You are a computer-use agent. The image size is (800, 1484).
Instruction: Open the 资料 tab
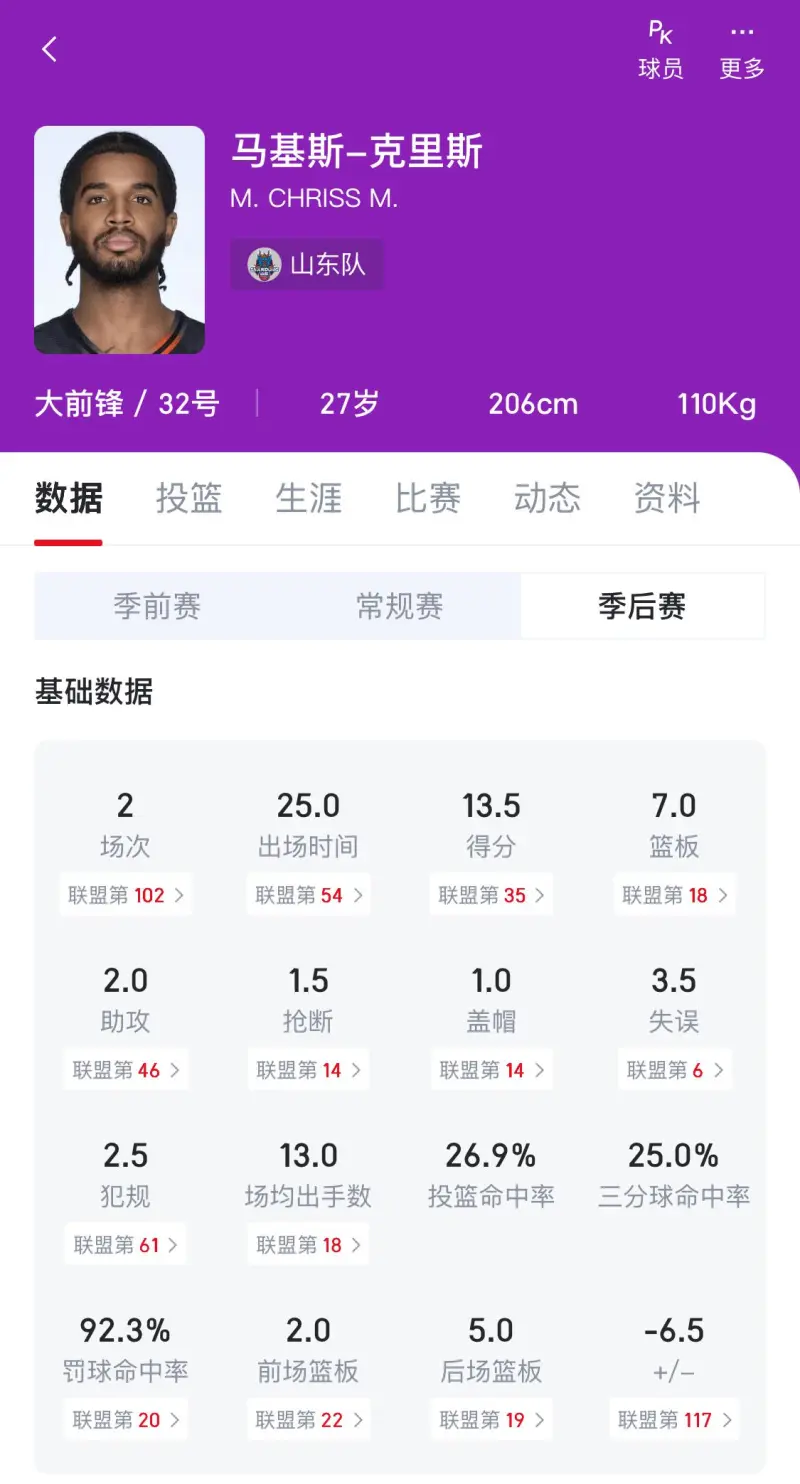click(x=667, y=498)
